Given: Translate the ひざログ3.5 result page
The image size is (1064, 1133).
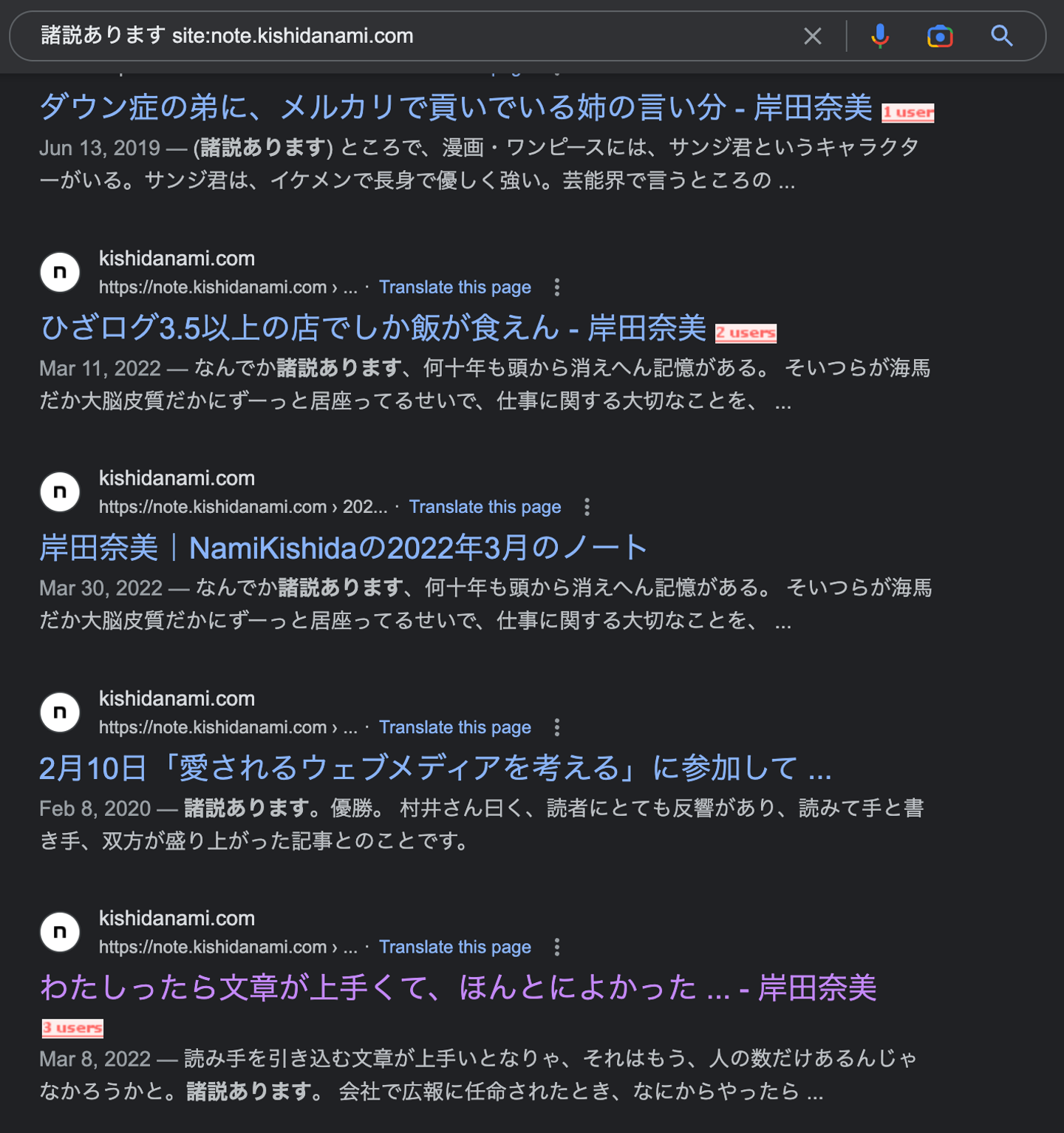Looking at the screenshot, I should click(454, 287).
